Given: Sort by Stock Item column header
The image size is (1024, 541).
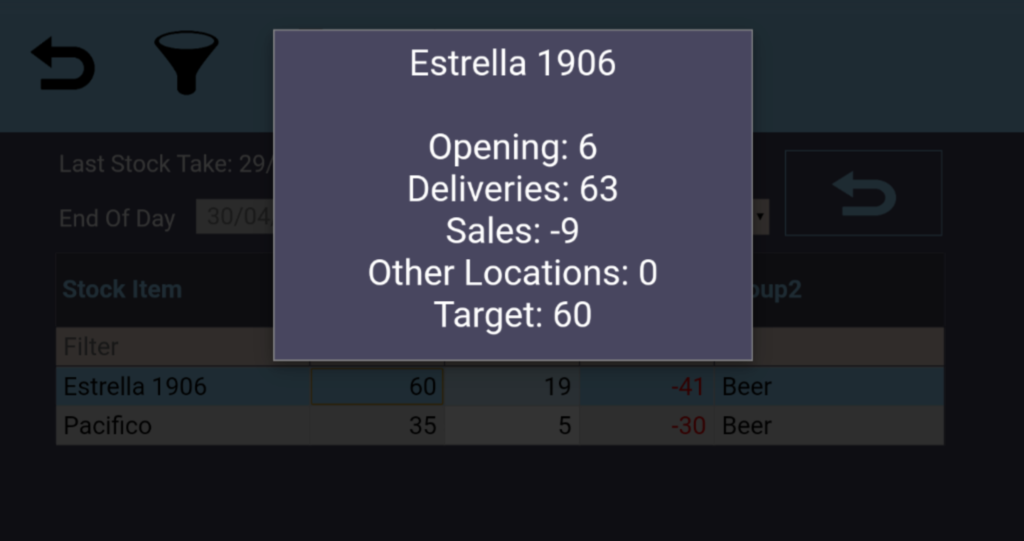Looking at the screenshot, I should [x=122, y=290].
